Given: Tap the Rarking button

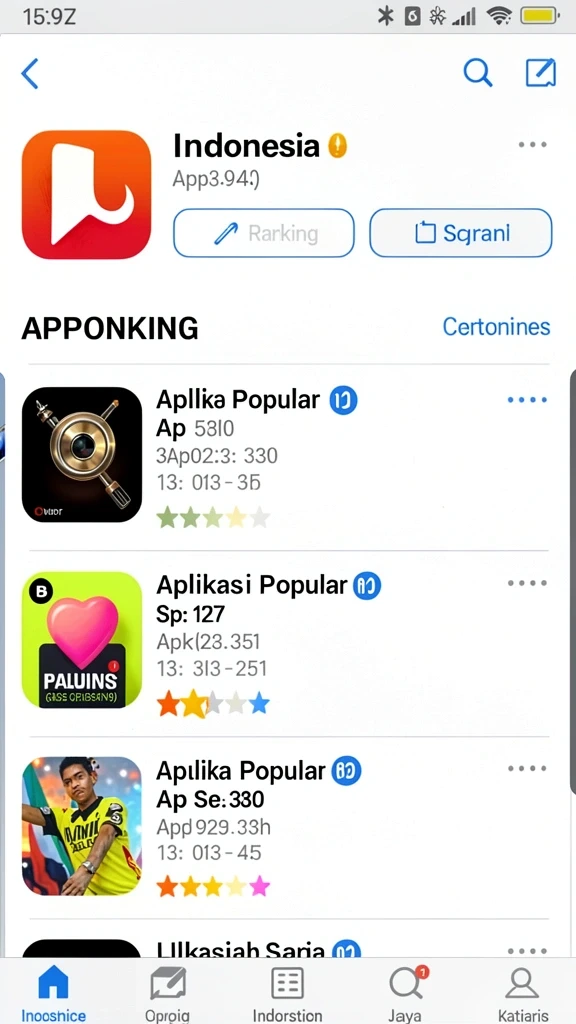Looking at the screenshot, I should pyautogui.click(x=264, y=233).
